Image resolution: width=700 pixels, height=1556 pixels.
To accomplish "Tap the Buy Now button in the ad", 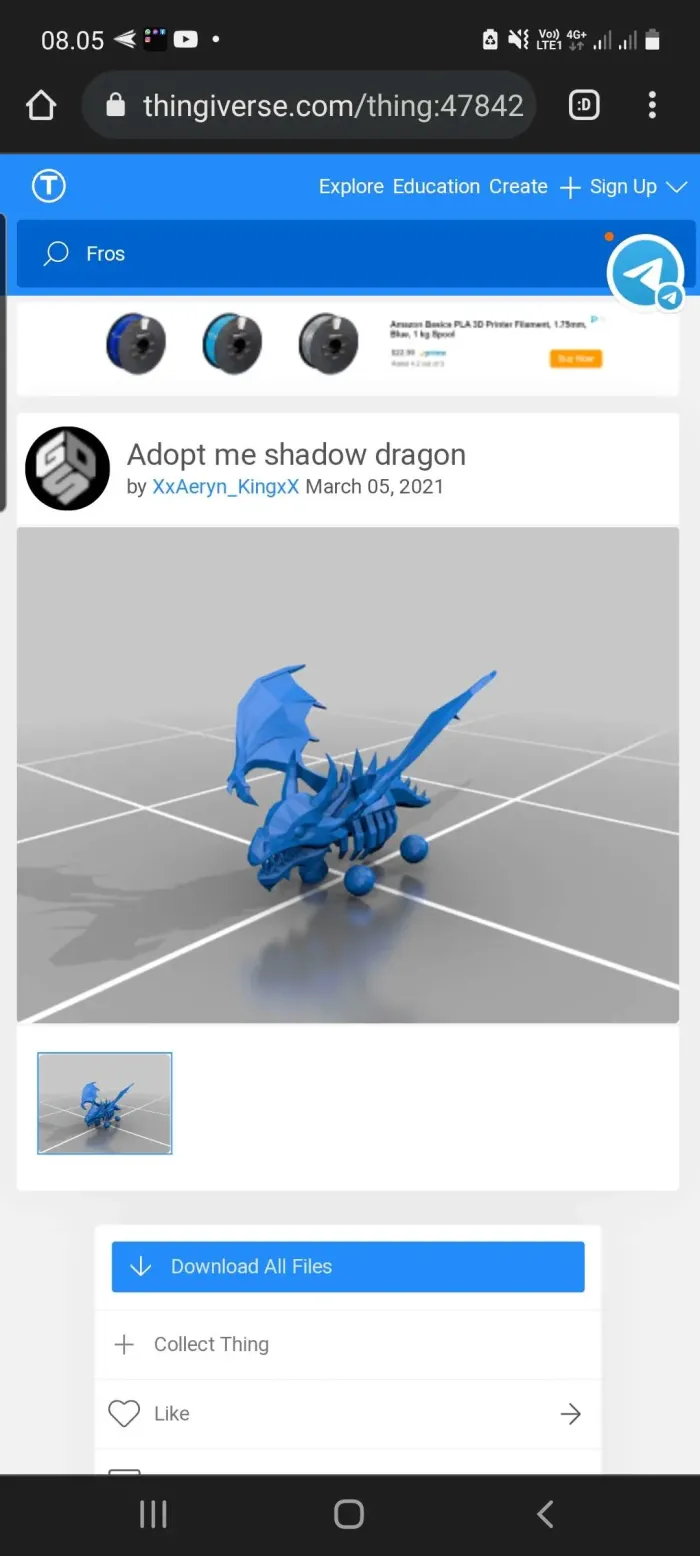I will click(575, 358).
